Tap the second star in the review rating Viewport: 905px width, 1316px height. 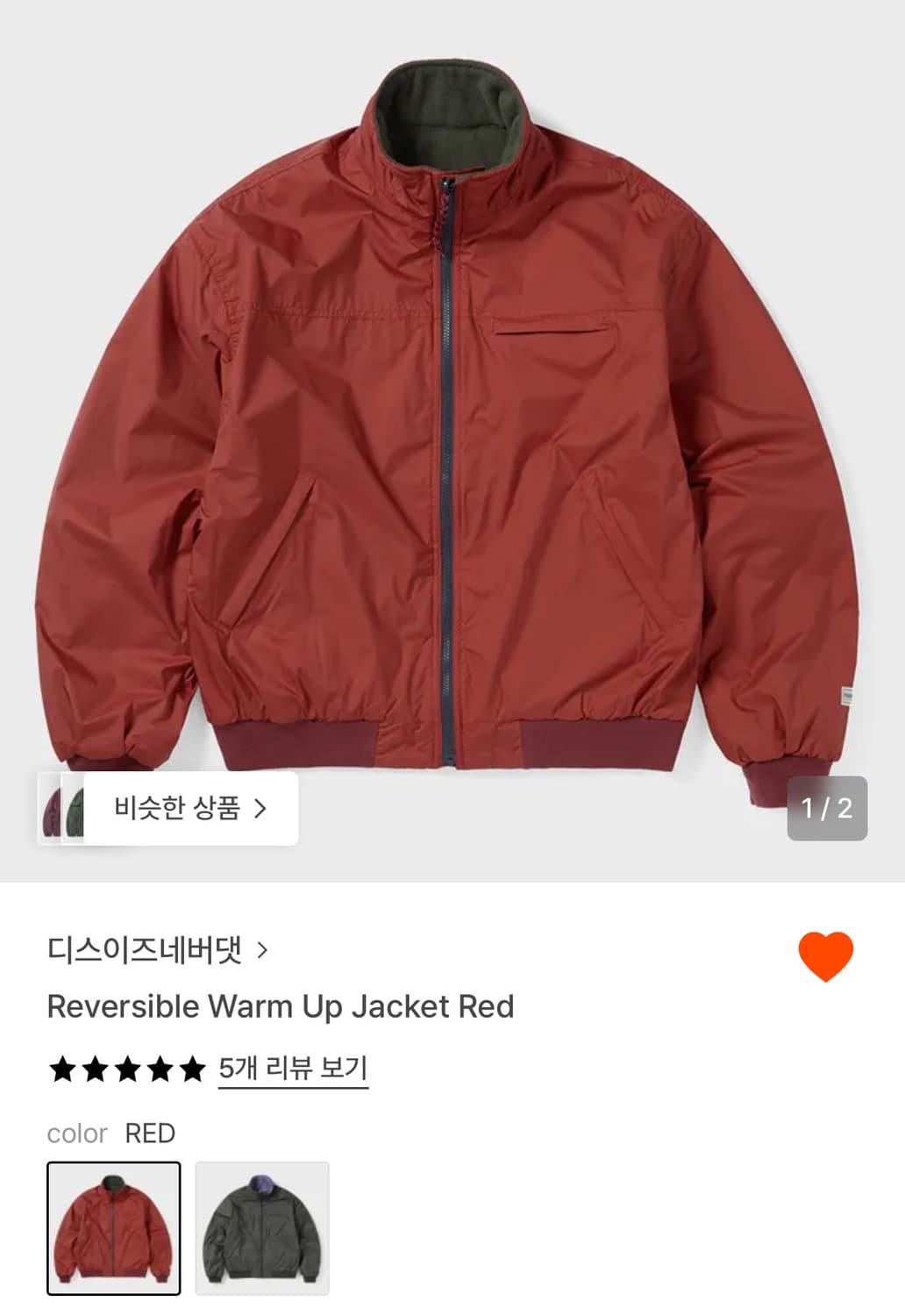[x=96, y=1069]
